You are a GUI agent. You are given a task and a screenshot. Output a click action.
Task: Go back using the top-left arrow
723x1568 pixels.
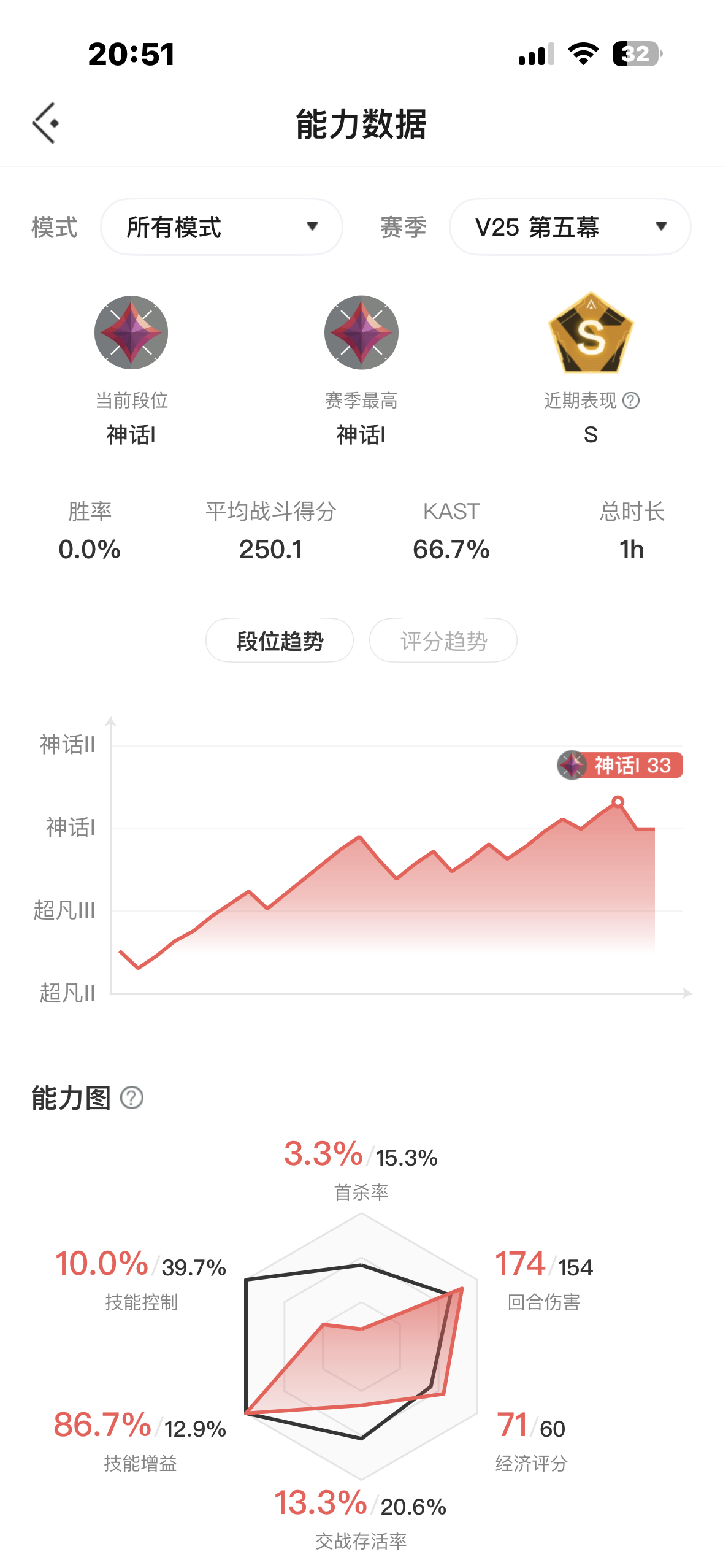pyautogui.click(x=45, y=123)
